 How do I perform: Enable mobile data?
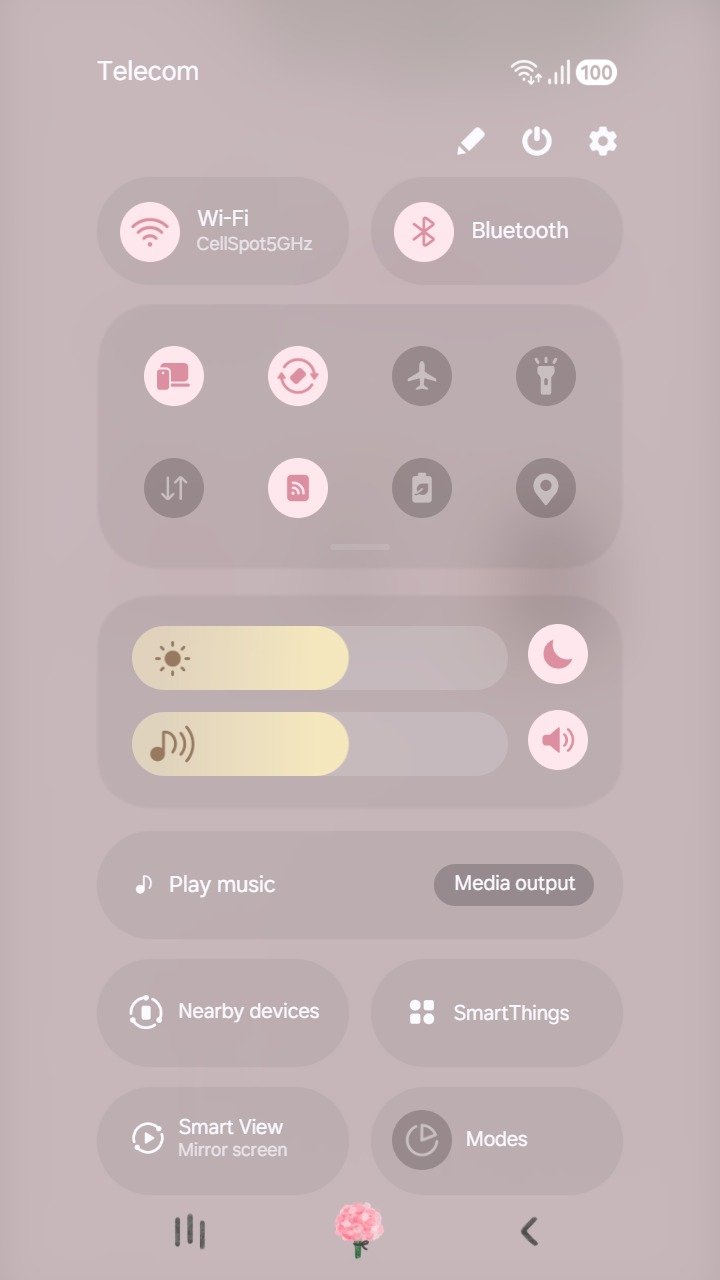point(174,488)
